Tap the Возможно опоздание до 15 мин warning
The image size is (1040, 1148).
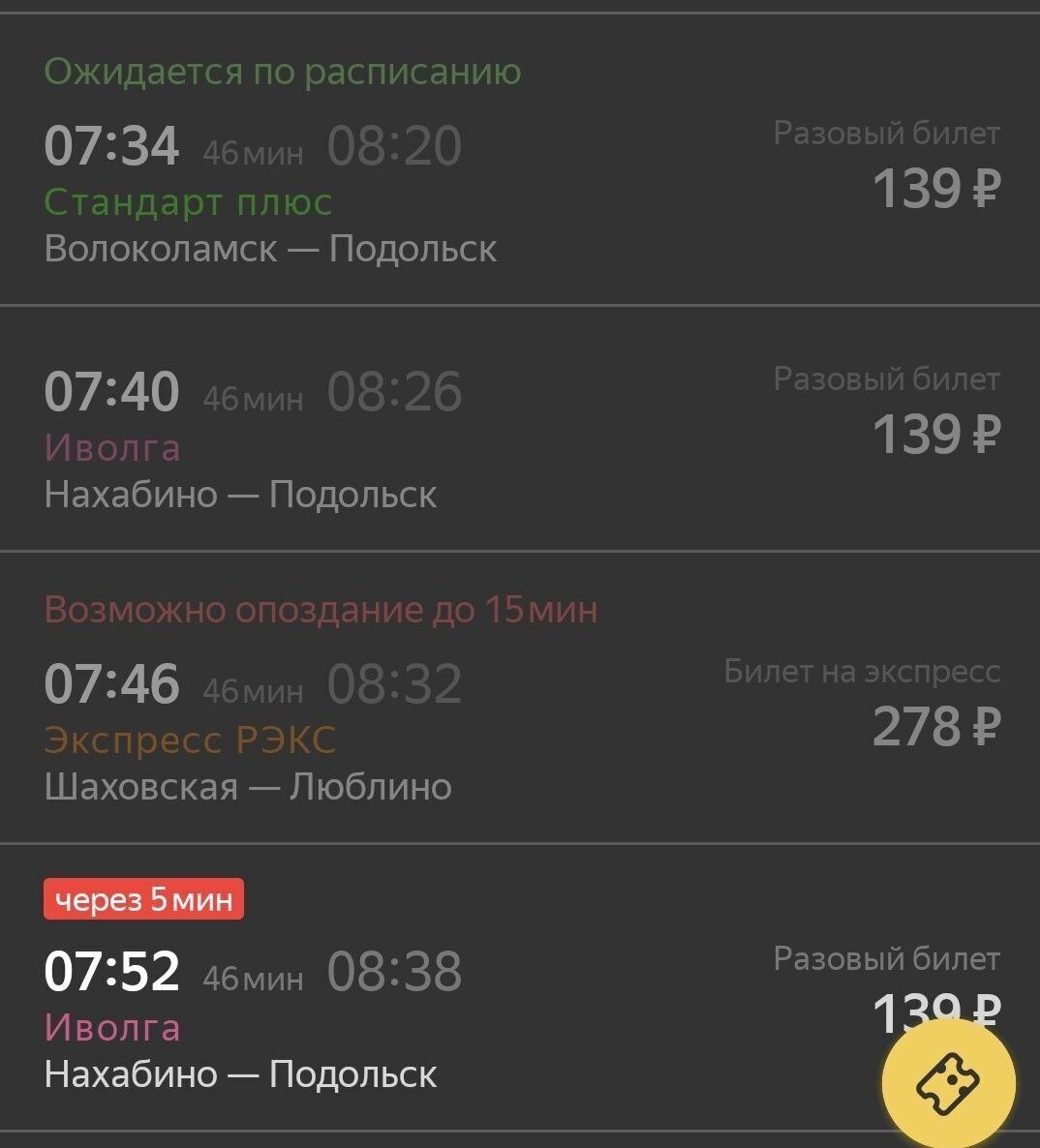pyautogui.click(x=321, y=609)
